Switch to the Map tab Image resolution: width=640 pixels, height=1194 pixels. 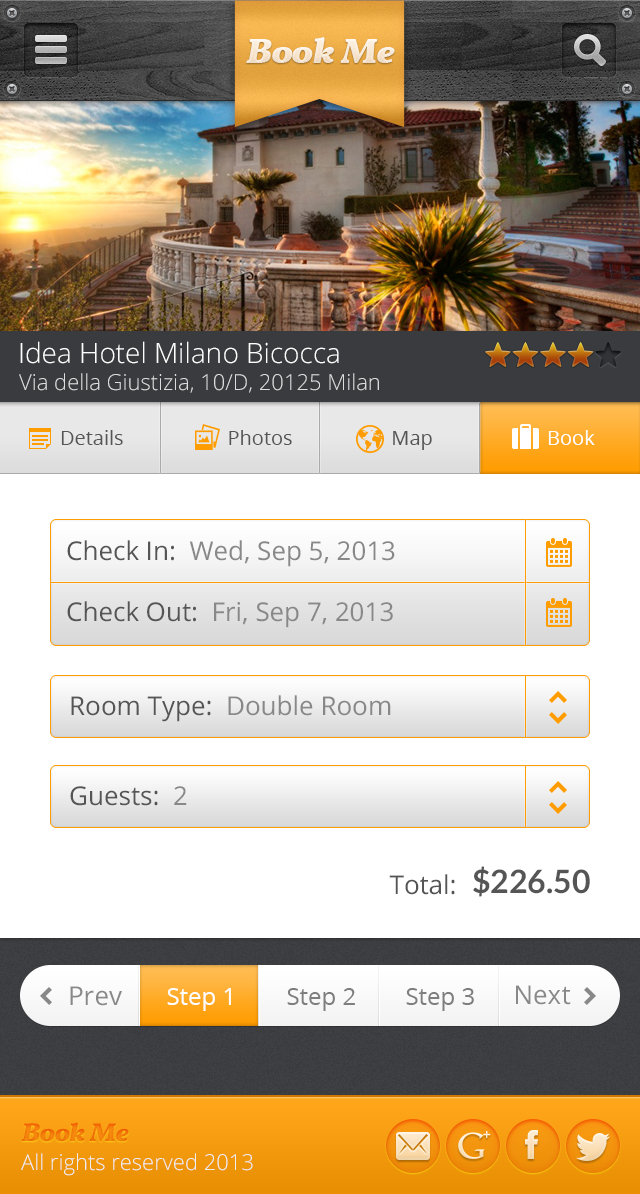(x=399, y=438)
